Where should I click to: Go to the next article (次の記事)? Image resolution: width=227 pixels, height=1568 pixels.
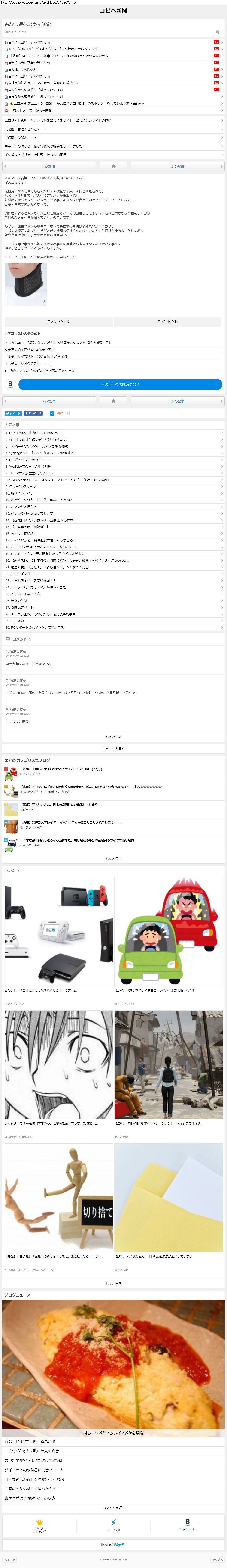point(177,166)
